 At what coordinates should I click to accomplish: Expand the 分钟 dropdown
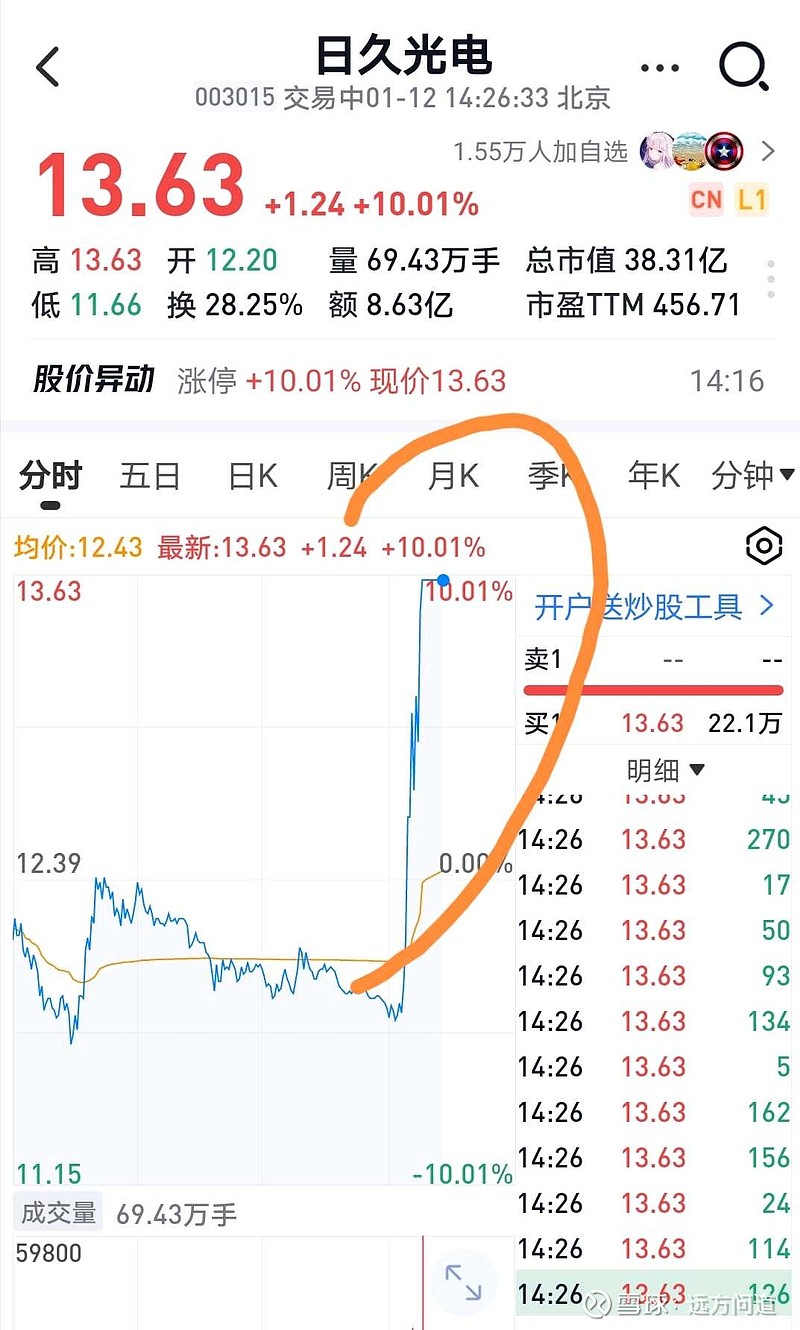click(753, 476)
